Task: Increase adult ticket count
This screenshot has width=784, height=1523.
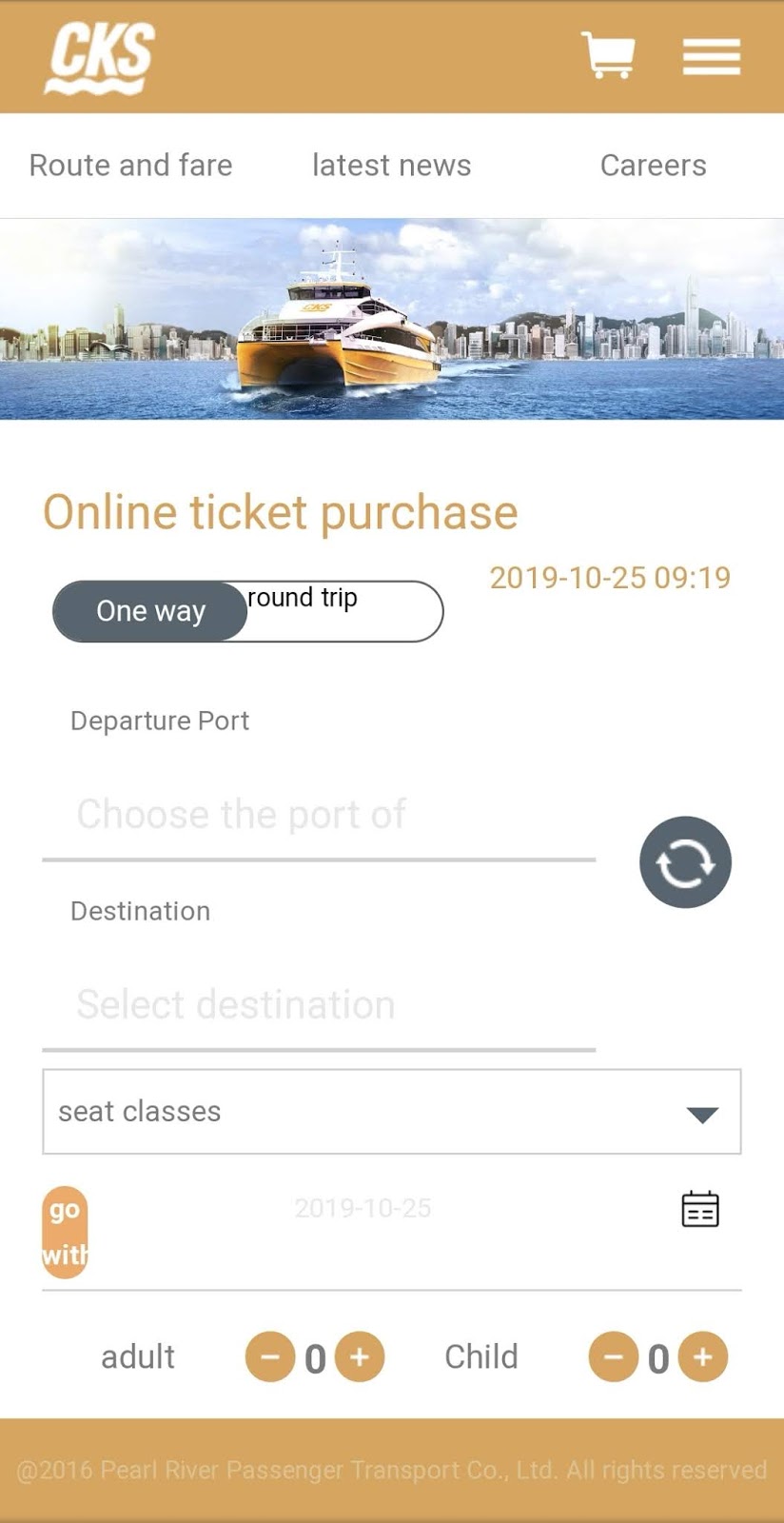Action: click(x=360, y=1356)
